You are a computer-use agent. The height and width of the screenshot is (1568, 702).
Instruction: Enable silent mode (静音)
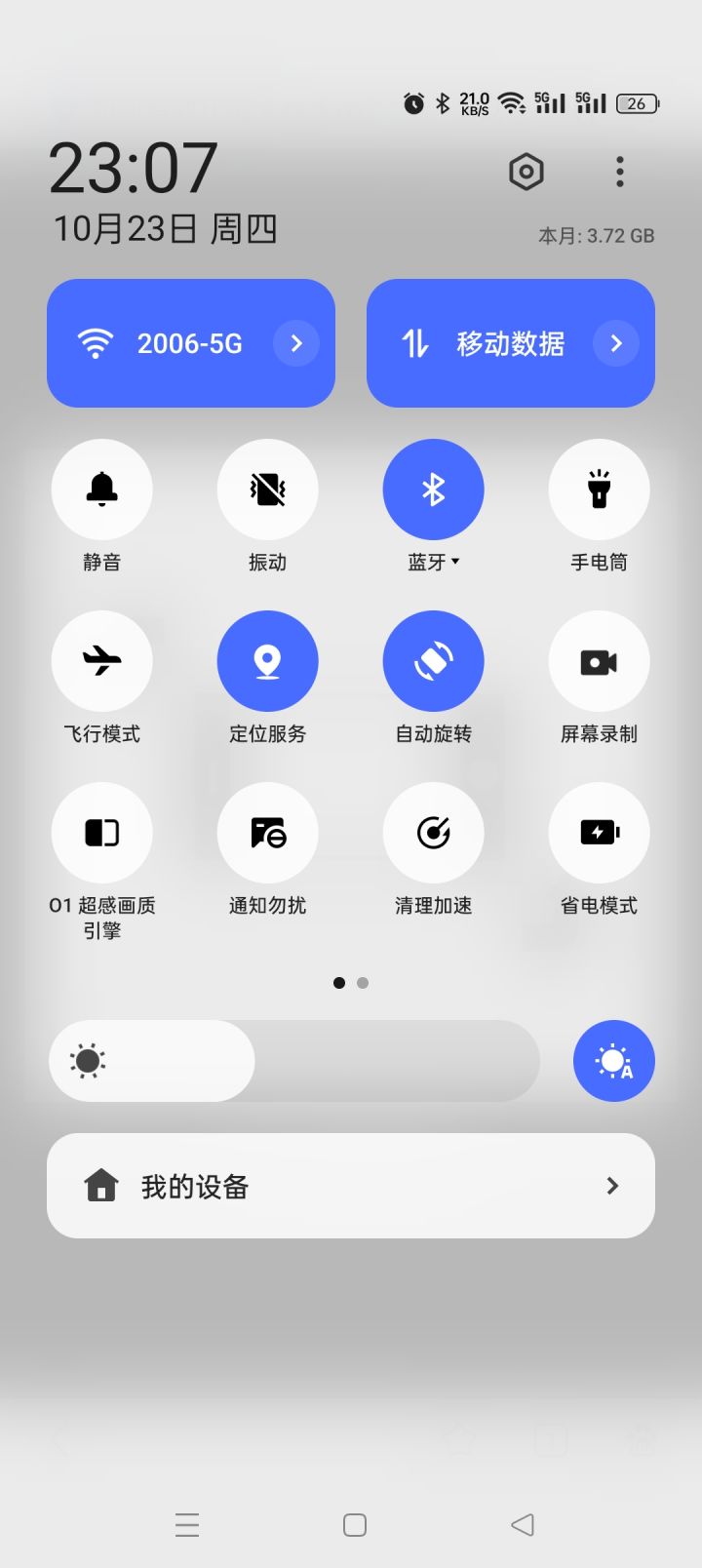coord(102,490)
